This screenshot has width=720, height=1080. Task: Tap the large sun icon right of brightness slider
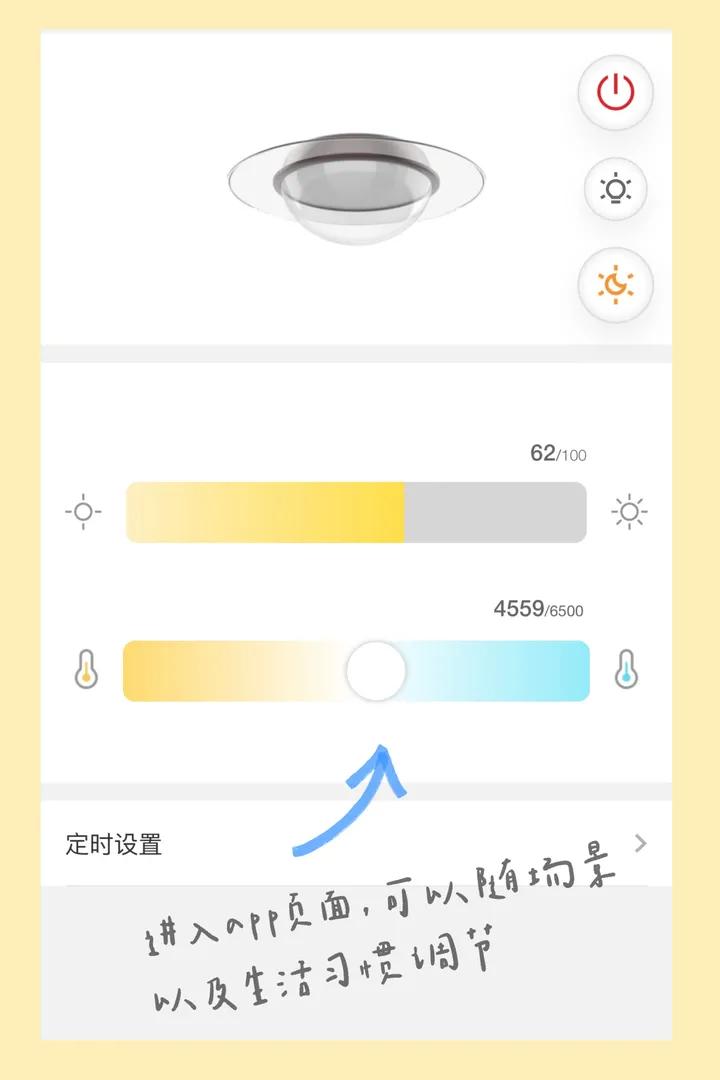pyautogui.click(x=630, y=511)
